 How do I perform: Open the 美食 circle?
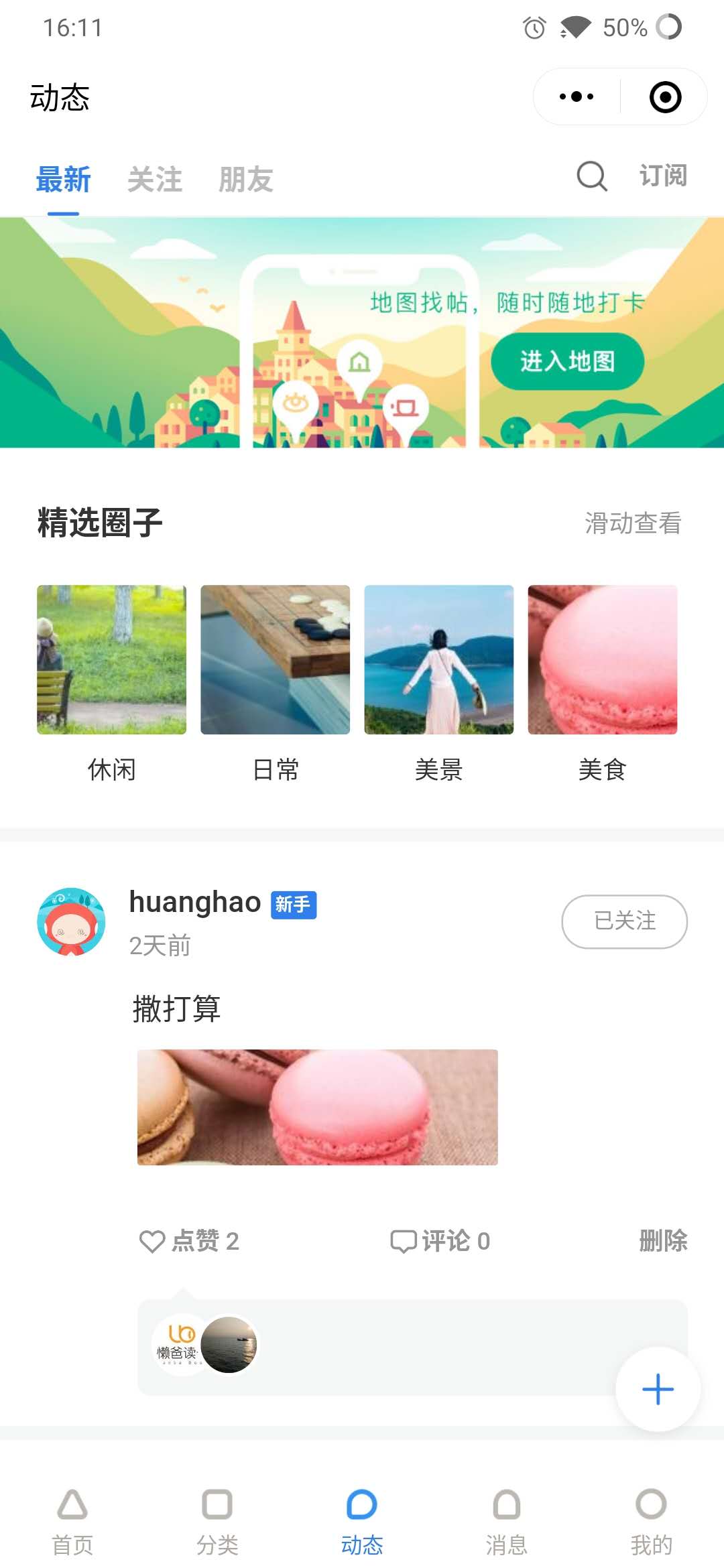603,683
